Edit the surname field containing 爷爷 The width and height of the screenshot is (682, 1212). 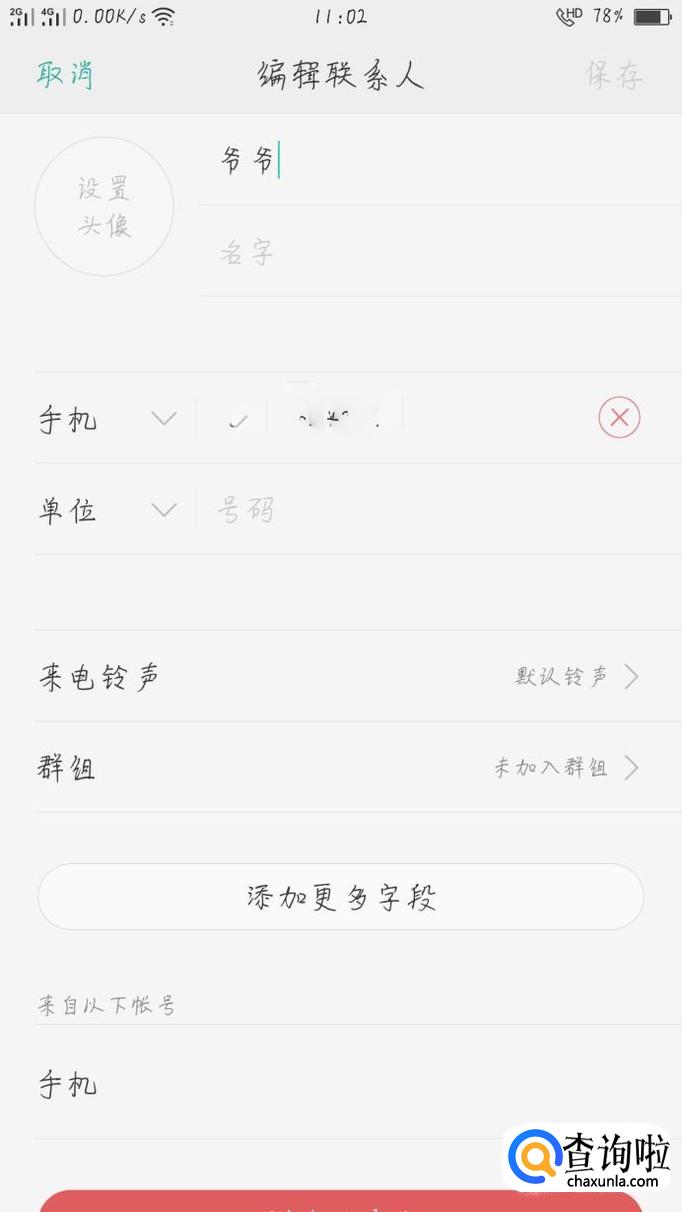coord(440,160)
